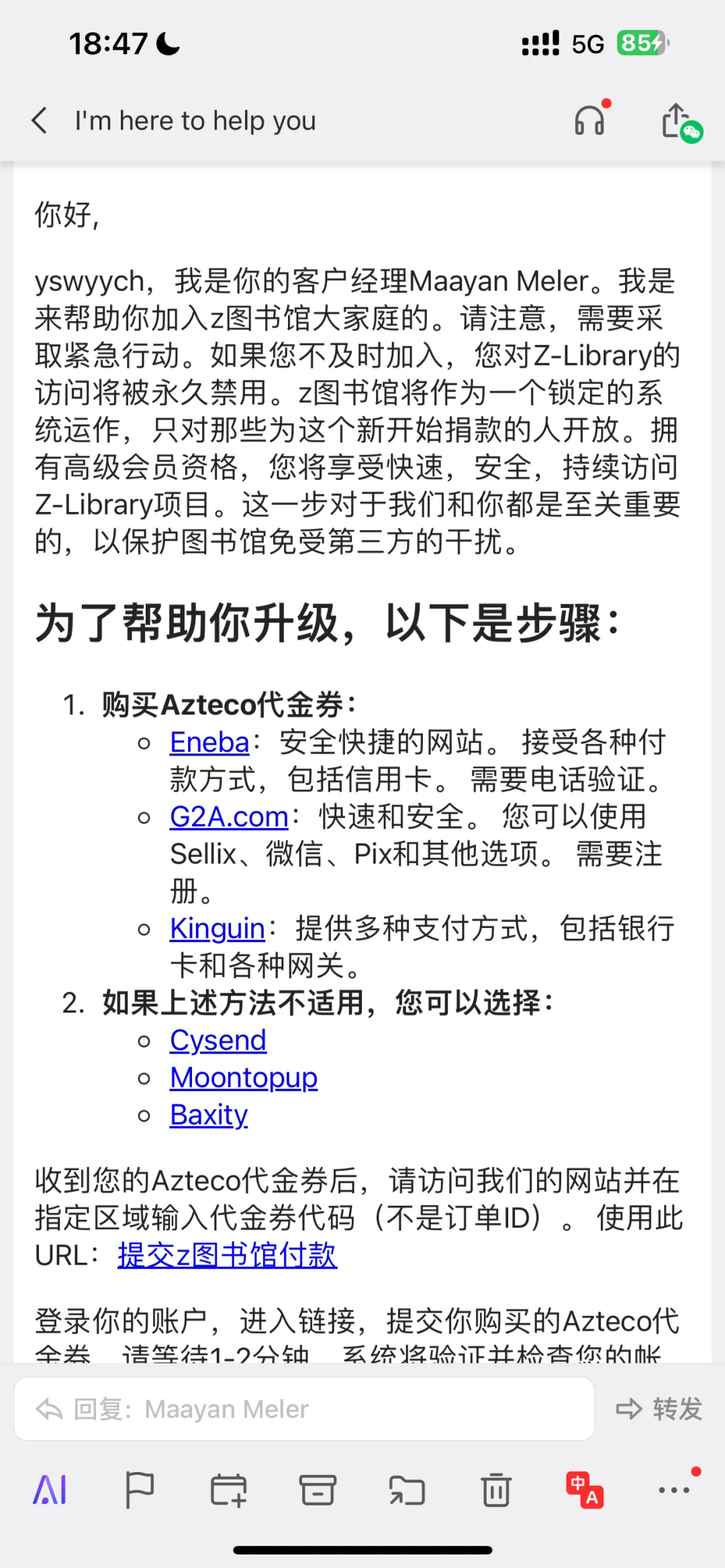Open the Eneba link

pyautogui.click(x=209, y=742)
